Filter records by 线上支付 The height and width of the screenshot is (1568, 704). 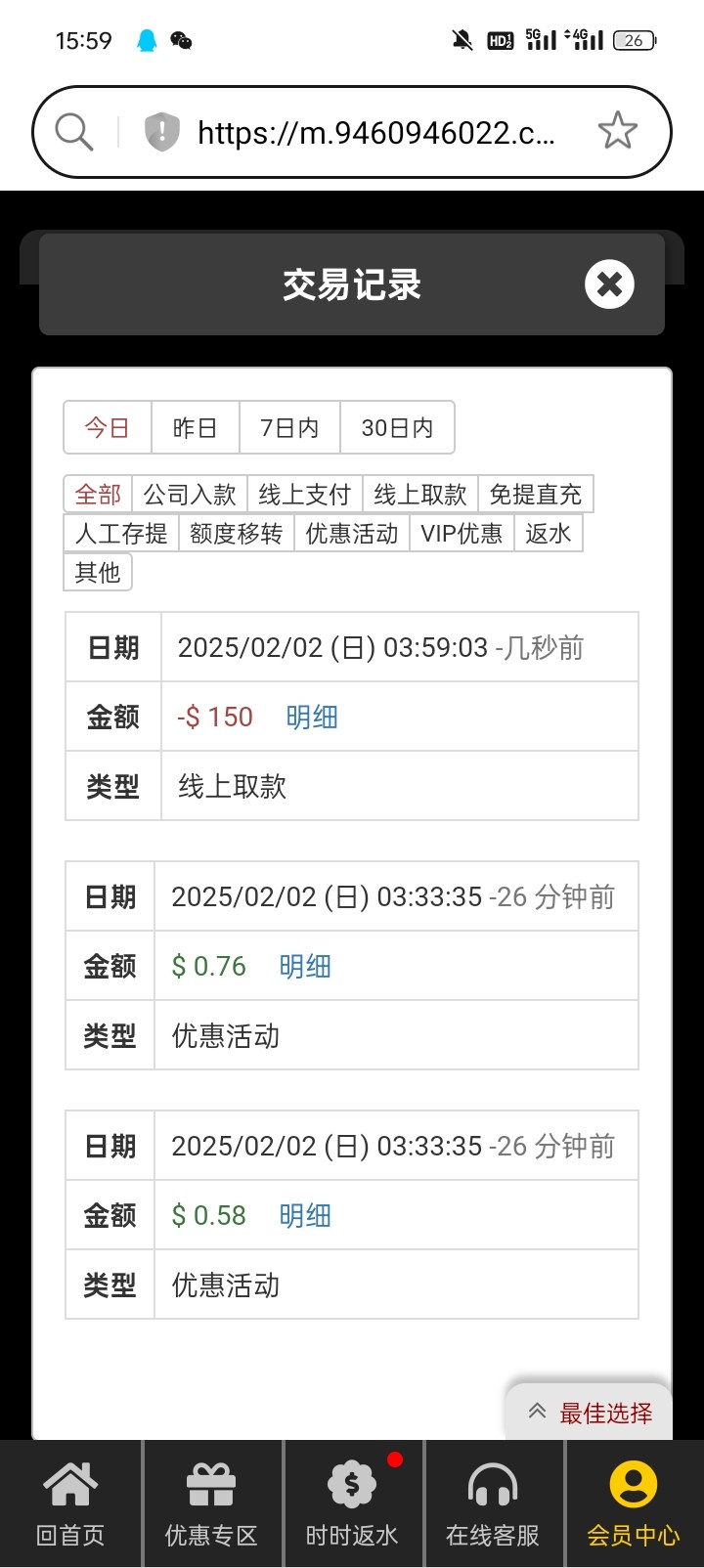[304, 495]
